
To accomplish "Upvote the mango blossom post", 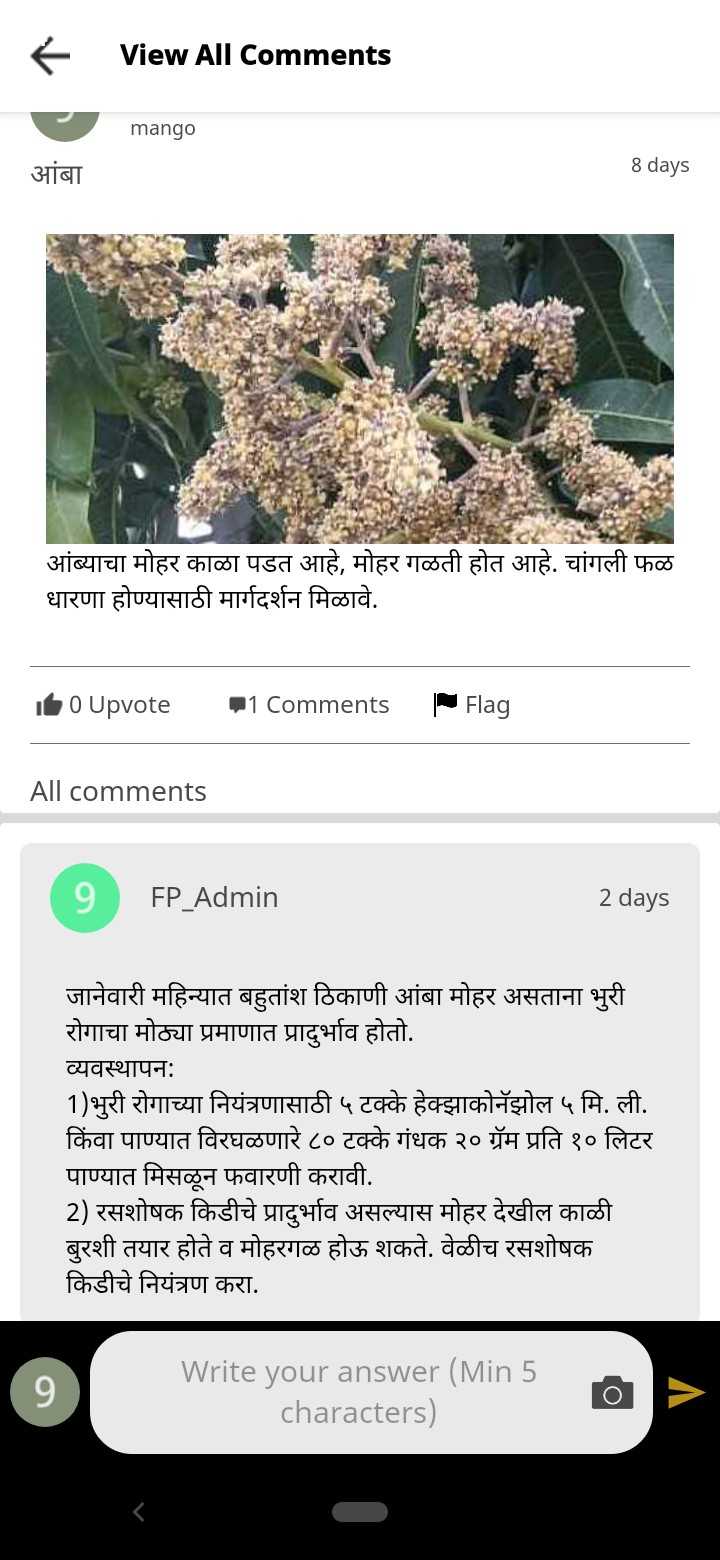I will point(103,705).
